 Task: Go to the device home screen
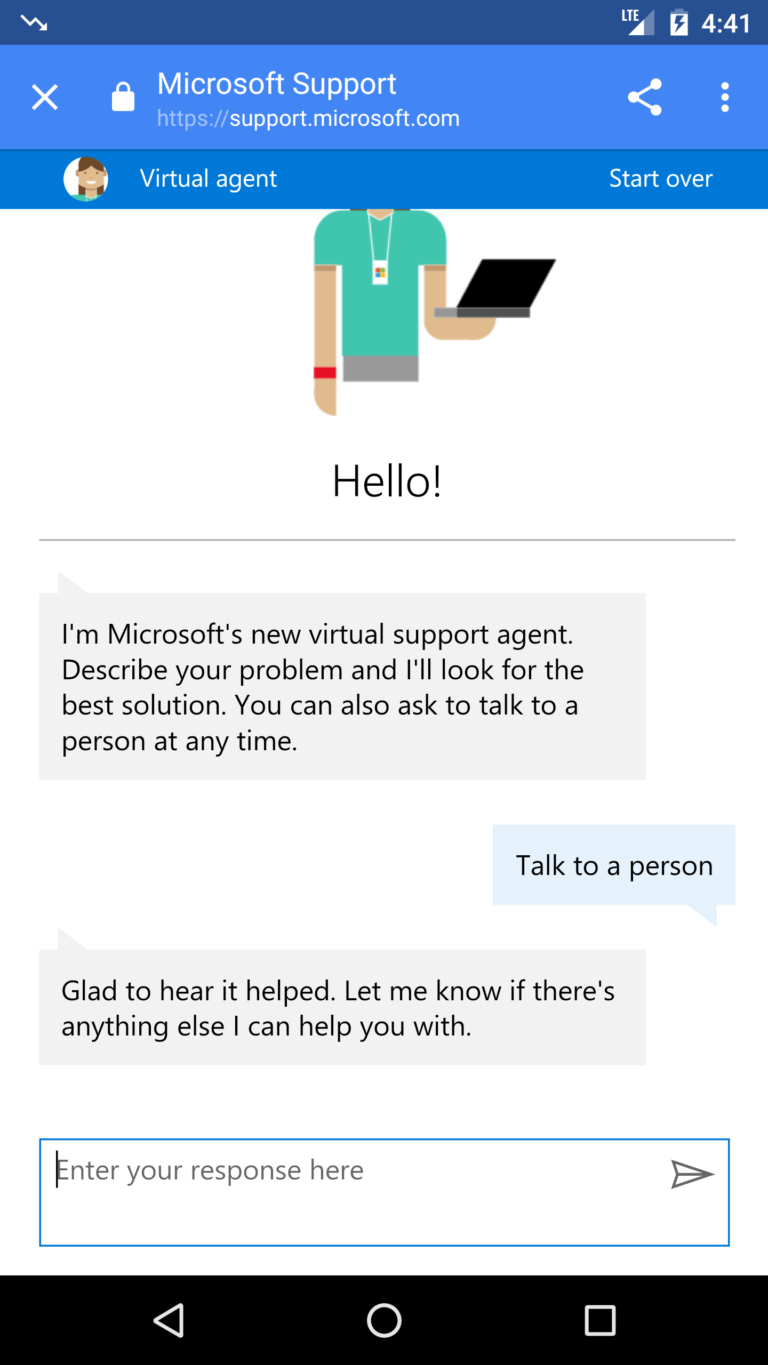(x=384, y=1320)
